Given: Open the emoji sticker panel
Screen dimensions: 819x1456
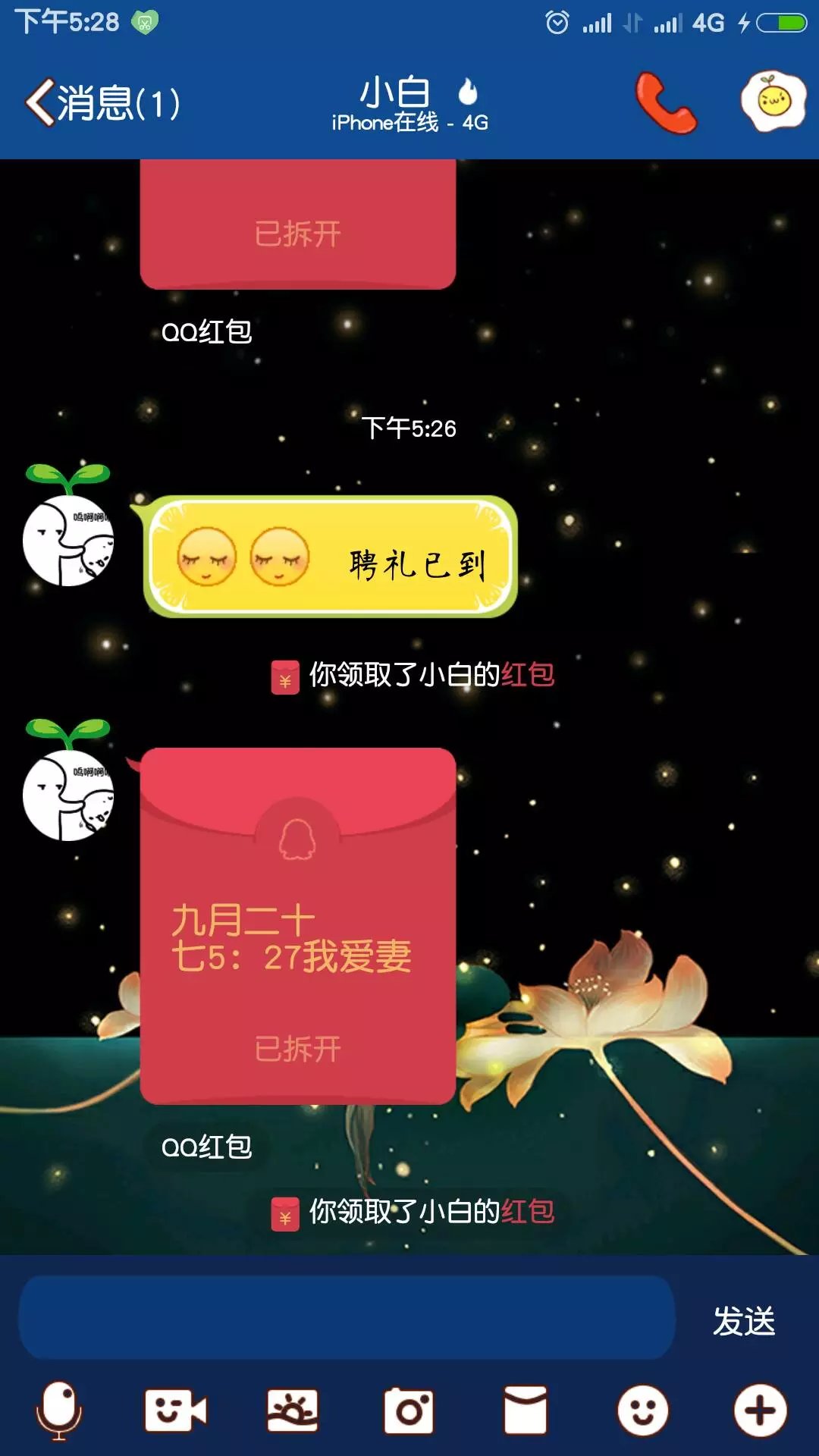Looking at the screenshot, I should click(642, 1410).
